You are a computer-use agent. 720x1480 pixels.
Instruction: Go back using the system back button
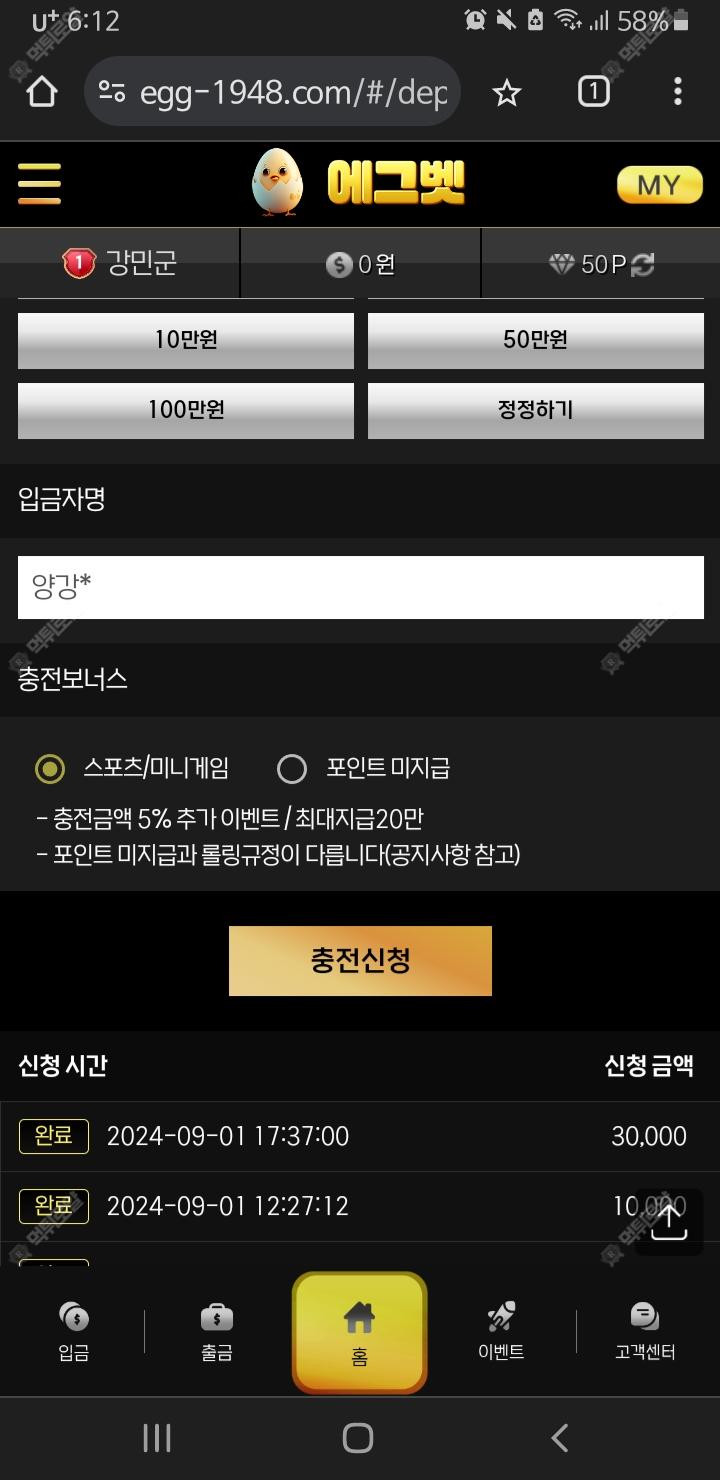click(x=560, y=1438)
